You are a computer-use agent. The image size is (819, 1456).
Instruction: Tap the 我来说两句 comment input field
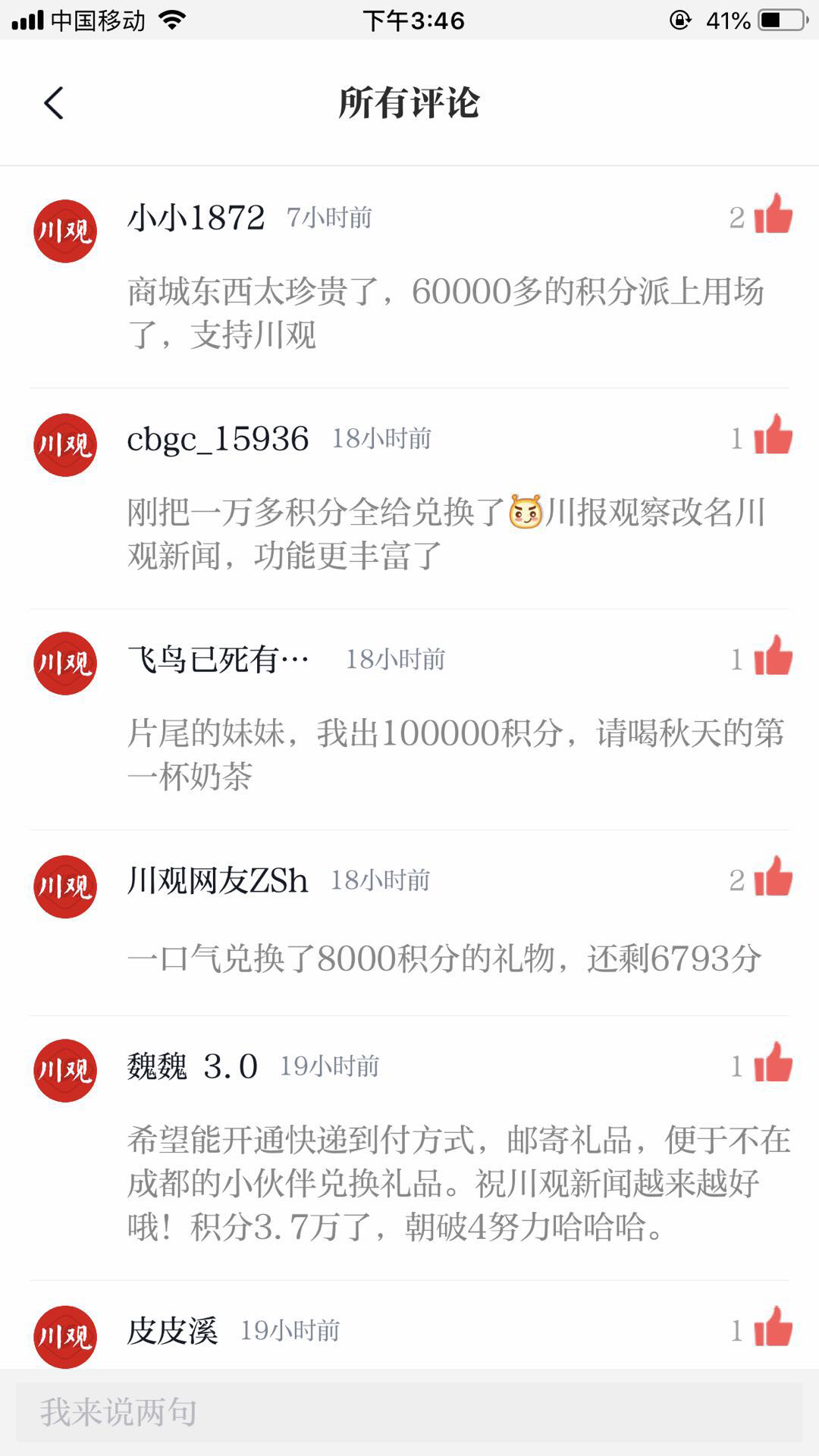tap(409, 1411)
